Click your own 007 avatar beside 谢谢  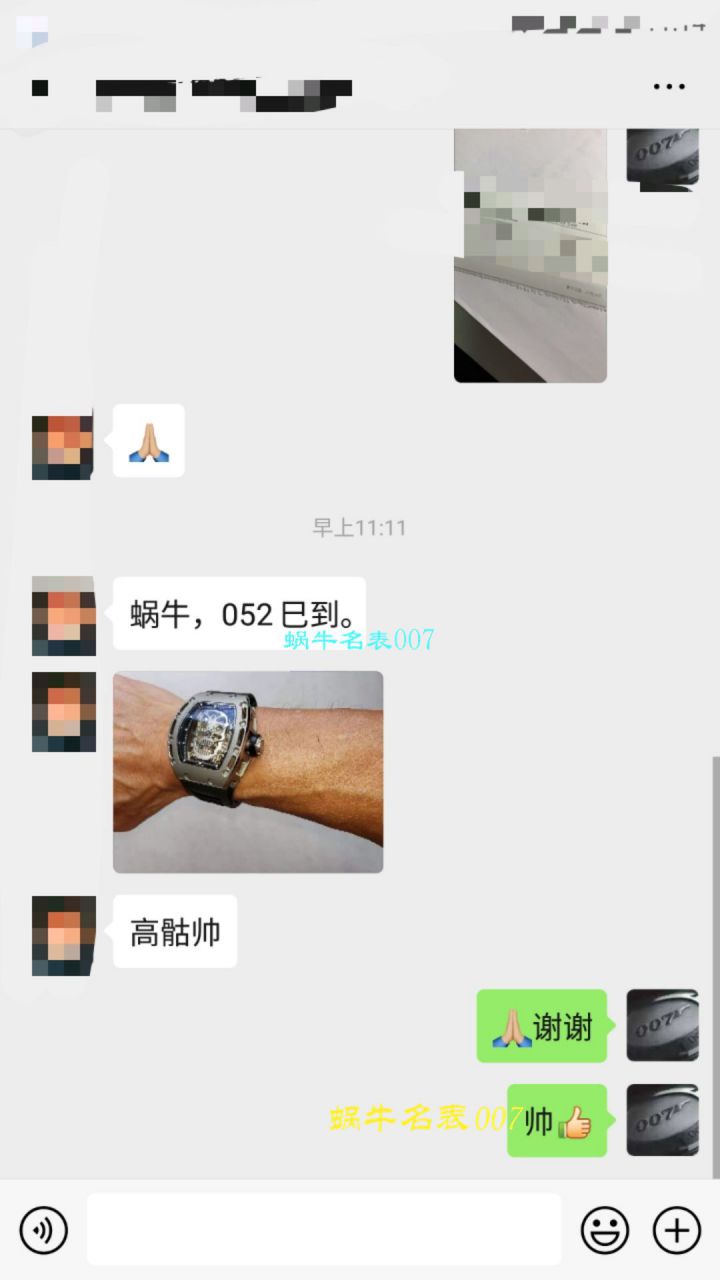pos(662,1027)
